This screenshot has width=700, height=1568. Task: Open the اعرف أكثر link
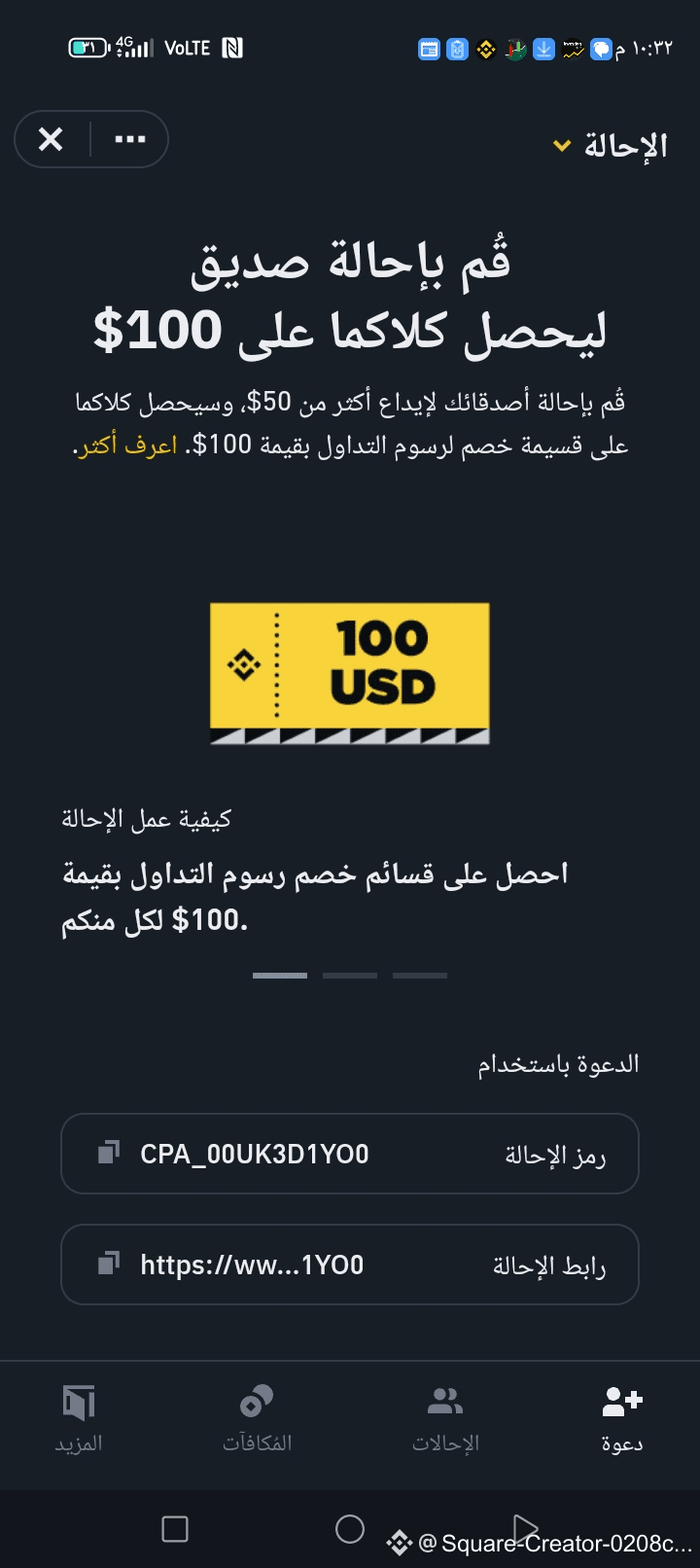coord(126,446)
